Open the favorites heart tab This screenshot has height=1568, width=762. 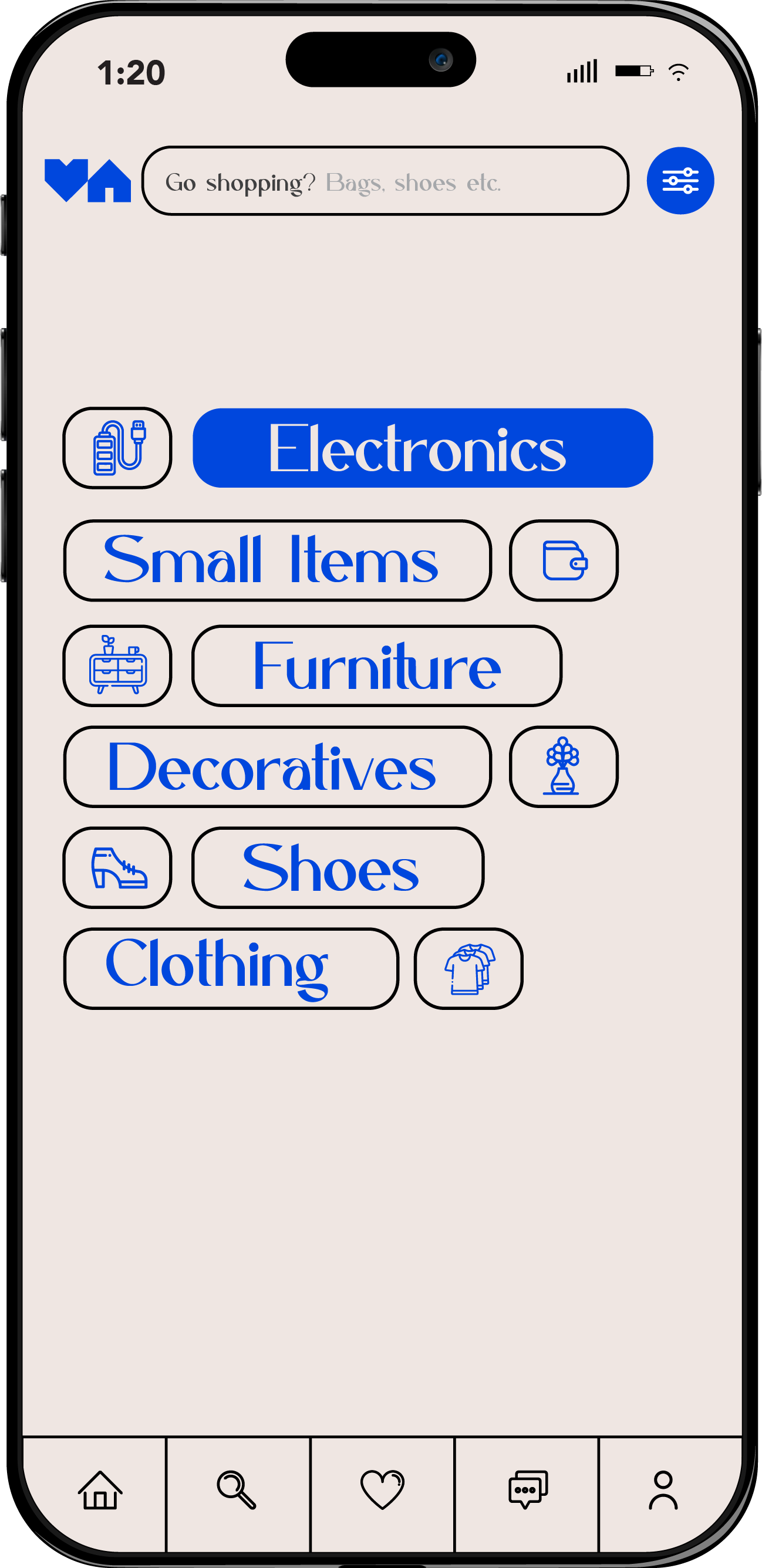tap(382, 1490)
